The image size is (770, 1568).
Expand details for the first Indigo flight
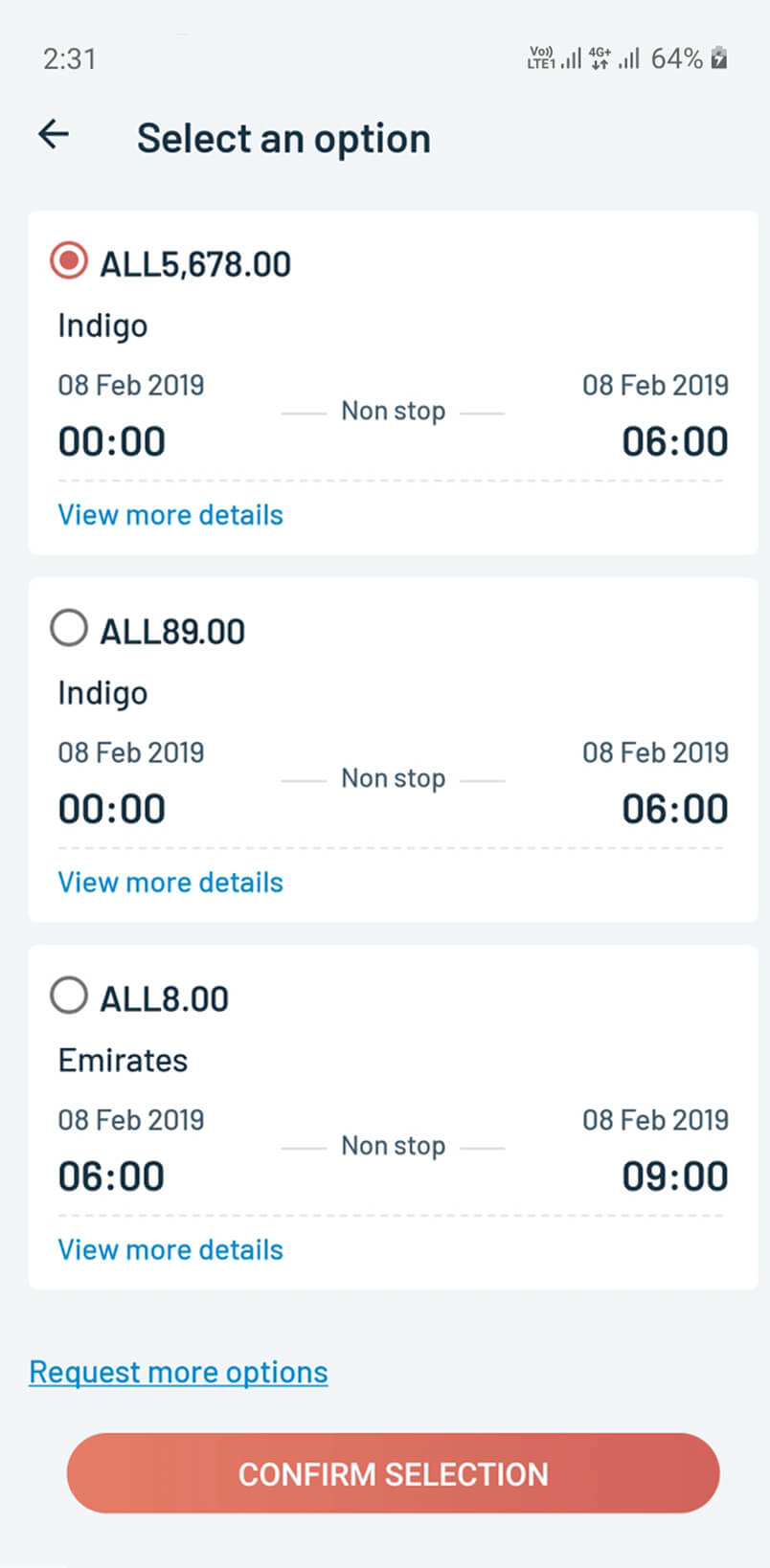point(170,515)
